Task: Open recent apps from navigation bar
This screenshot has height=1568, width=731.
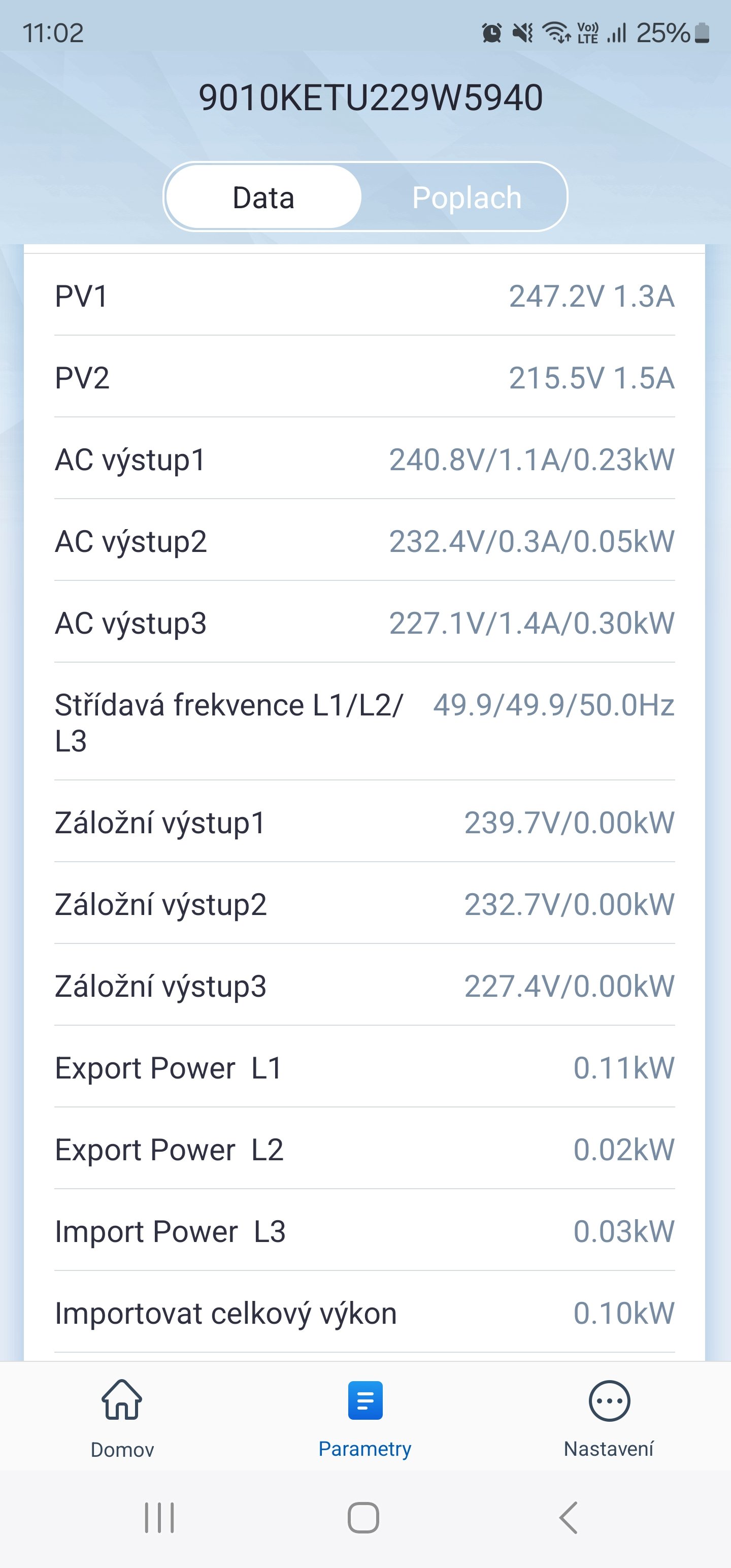Action: click(159, 1517)
